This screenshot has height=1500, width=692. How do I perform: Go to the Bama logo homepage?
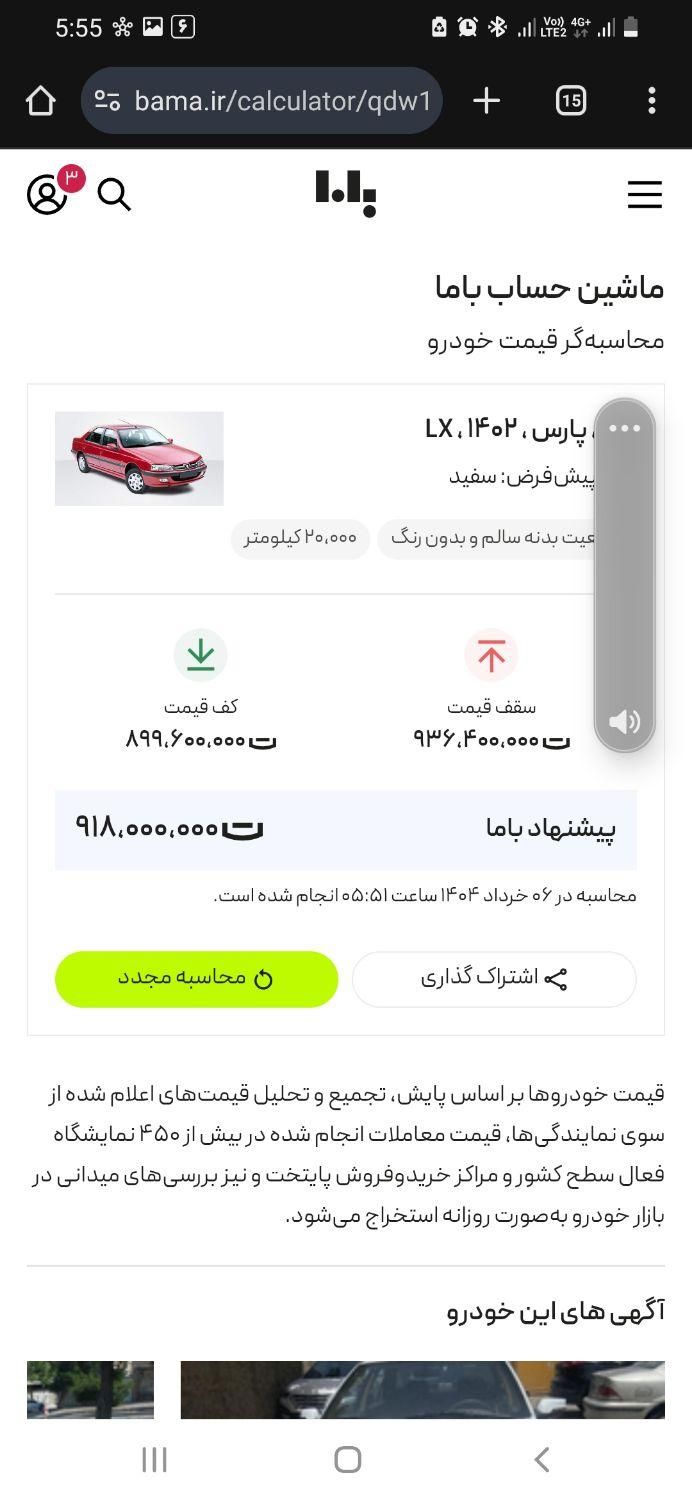(346, 192)
